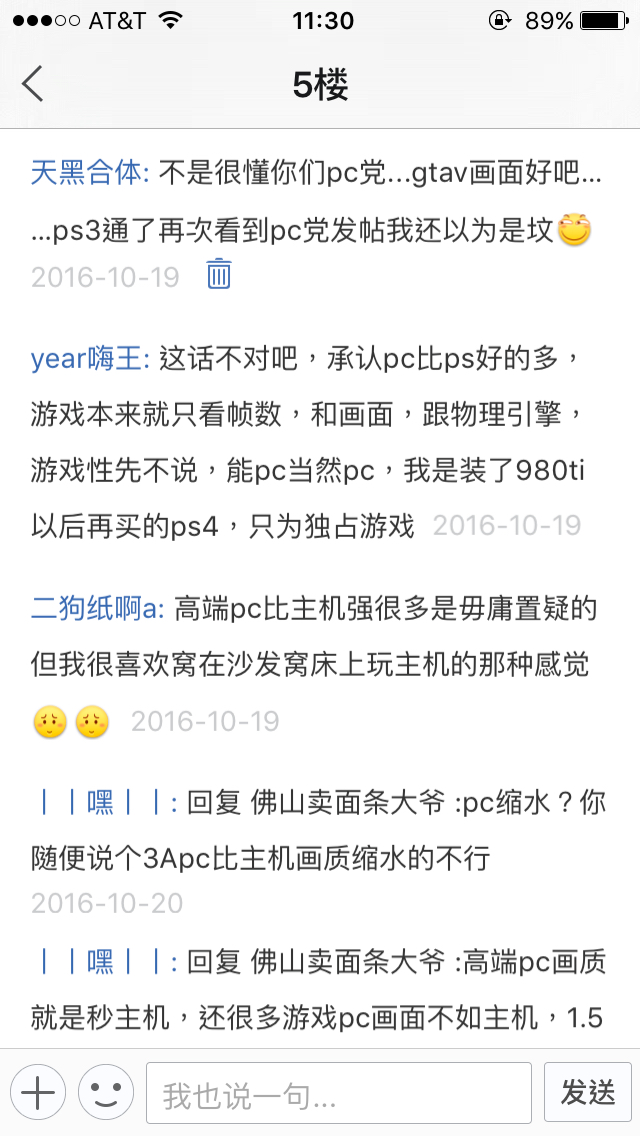Delete the comment by 天黑合体

(219, 274)
